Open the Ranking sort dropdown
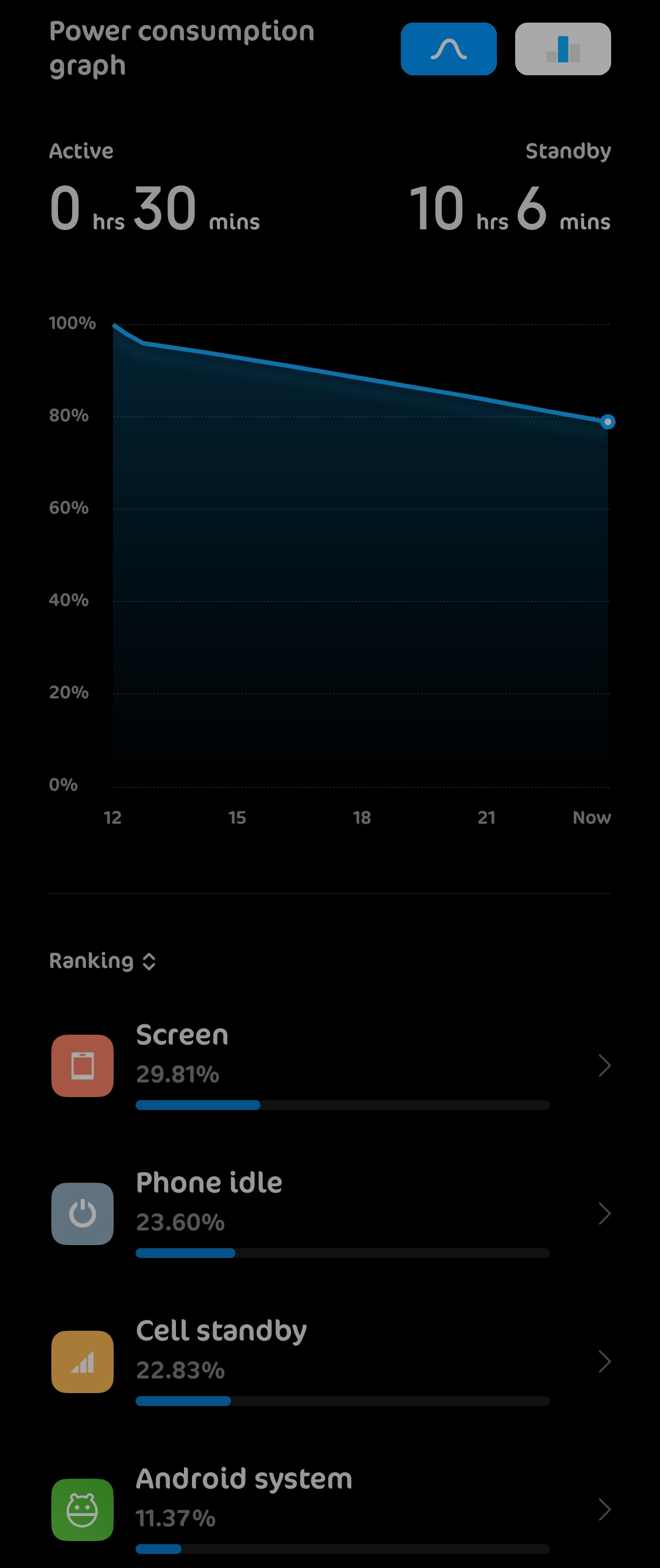 click(103, 961)
